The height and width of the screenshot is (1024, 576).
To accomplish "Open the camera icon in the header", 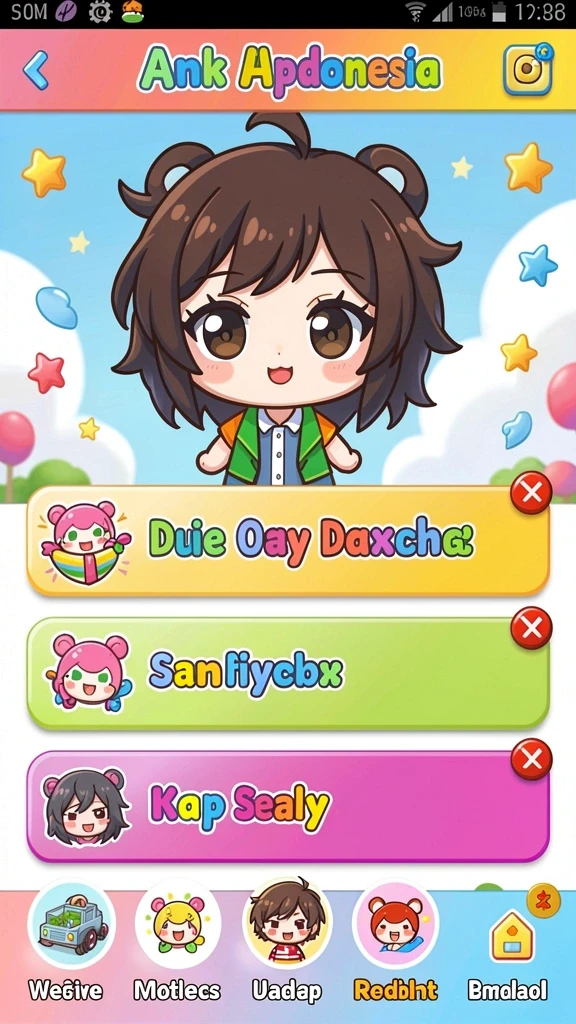I will point(528,69).
